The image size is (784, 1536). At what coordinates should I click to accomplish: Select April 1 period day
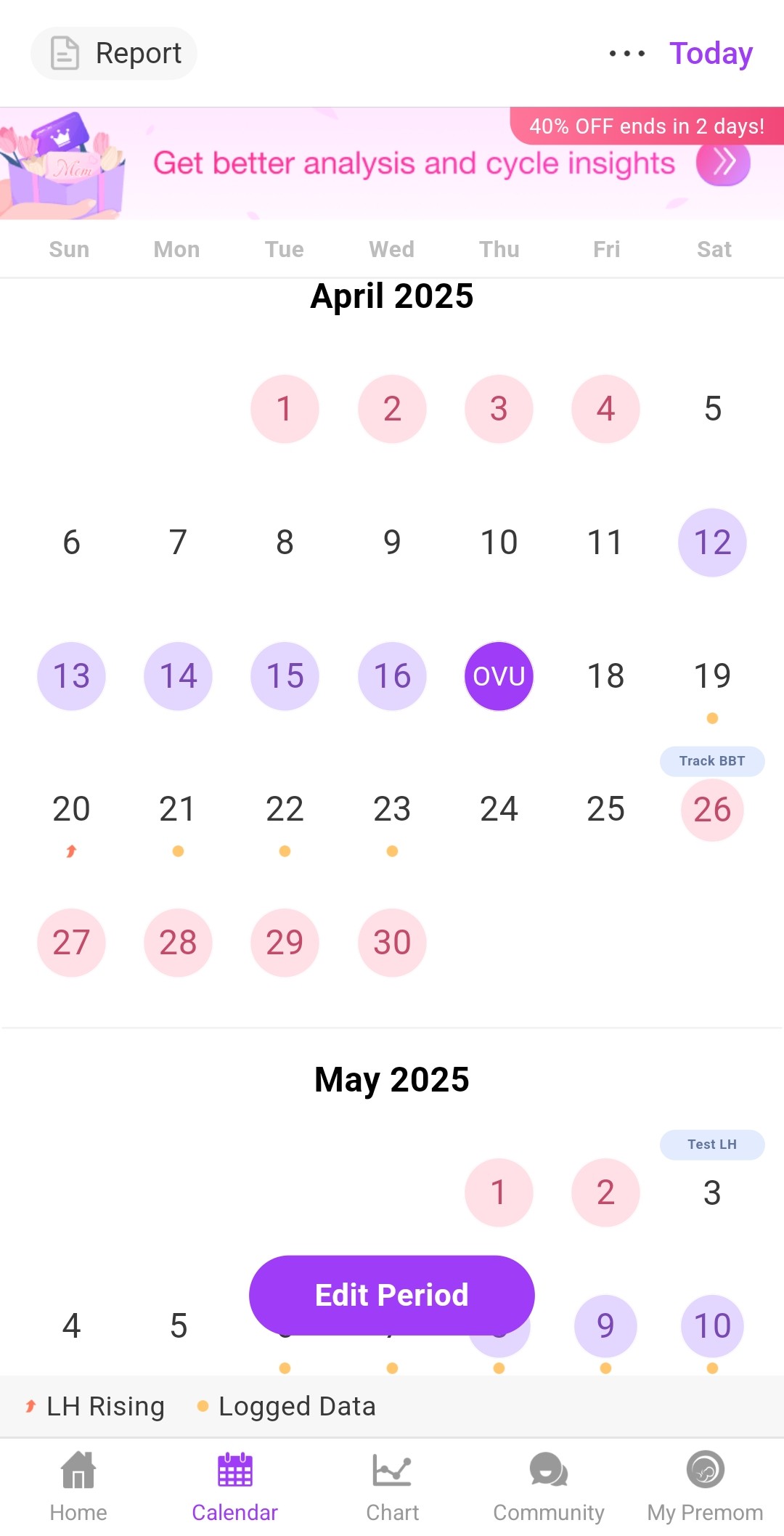[x=285, y=409]
